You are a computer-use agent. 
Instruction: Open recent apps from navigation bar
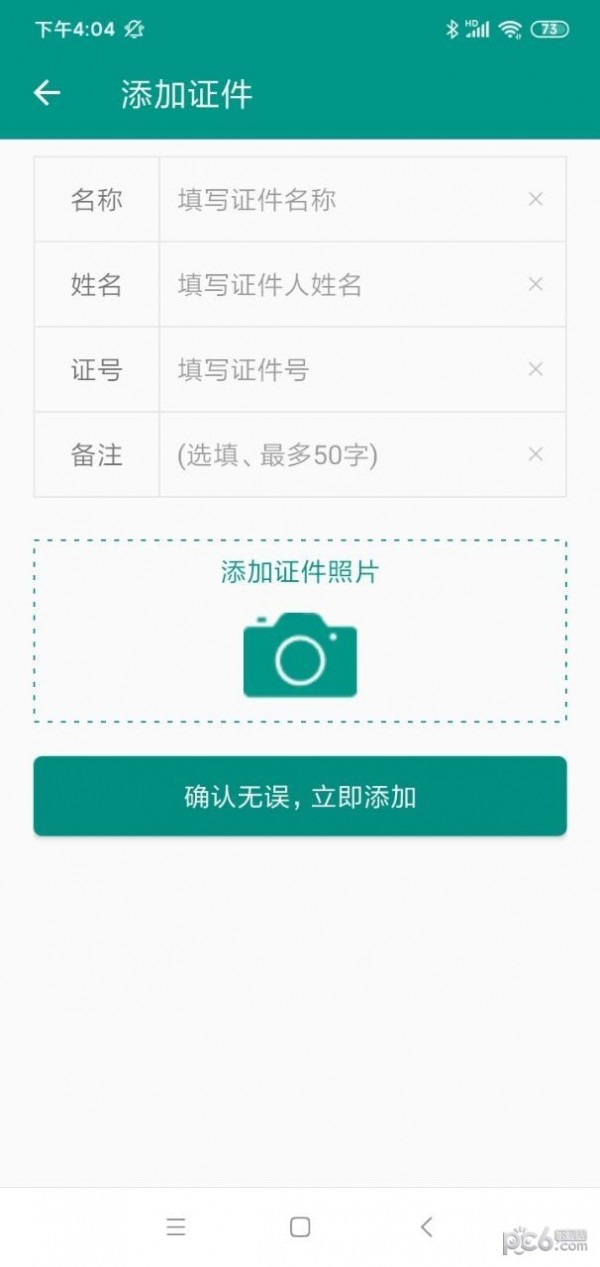tap(176, 1227)
